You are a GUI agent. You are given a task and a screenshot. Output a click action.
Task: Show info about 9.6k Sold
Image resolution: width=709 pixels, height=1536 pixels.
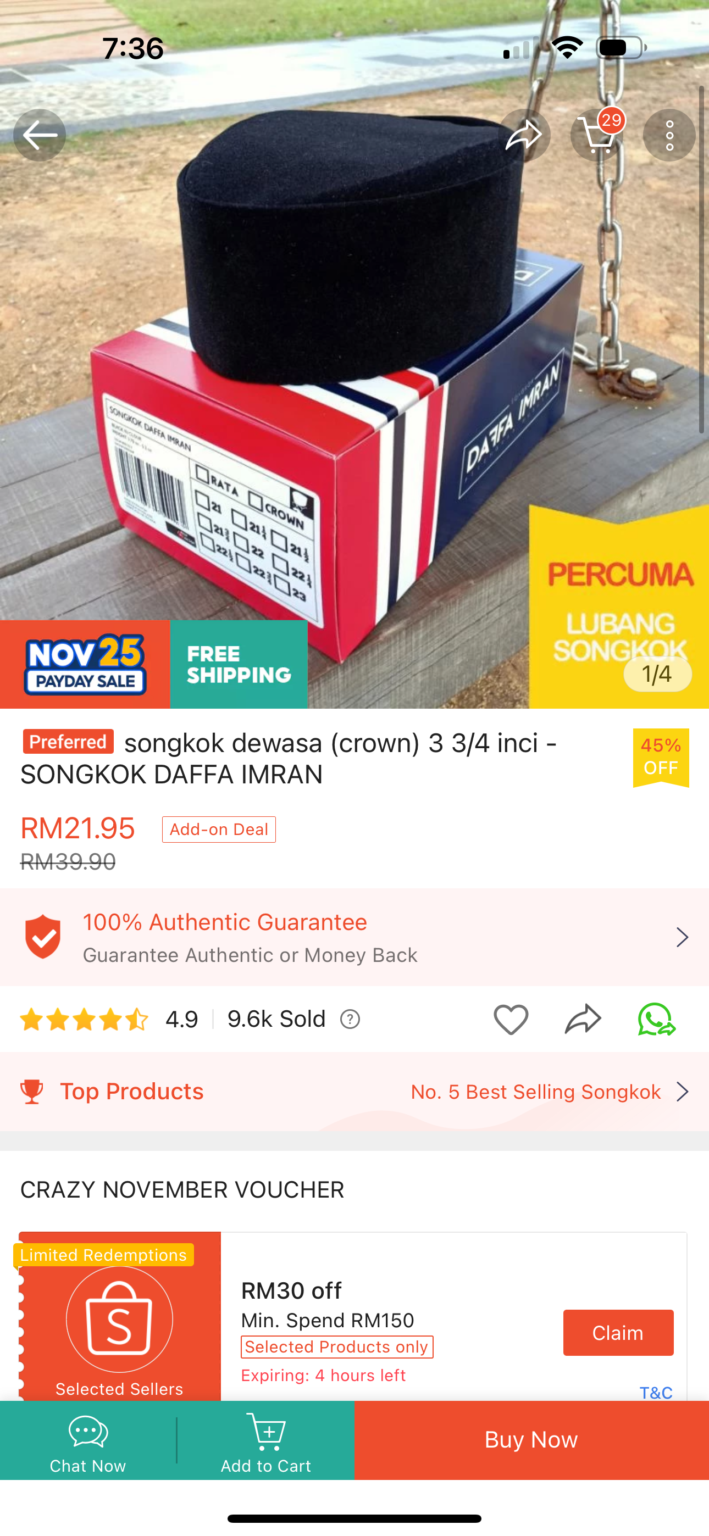point(350,1019)
